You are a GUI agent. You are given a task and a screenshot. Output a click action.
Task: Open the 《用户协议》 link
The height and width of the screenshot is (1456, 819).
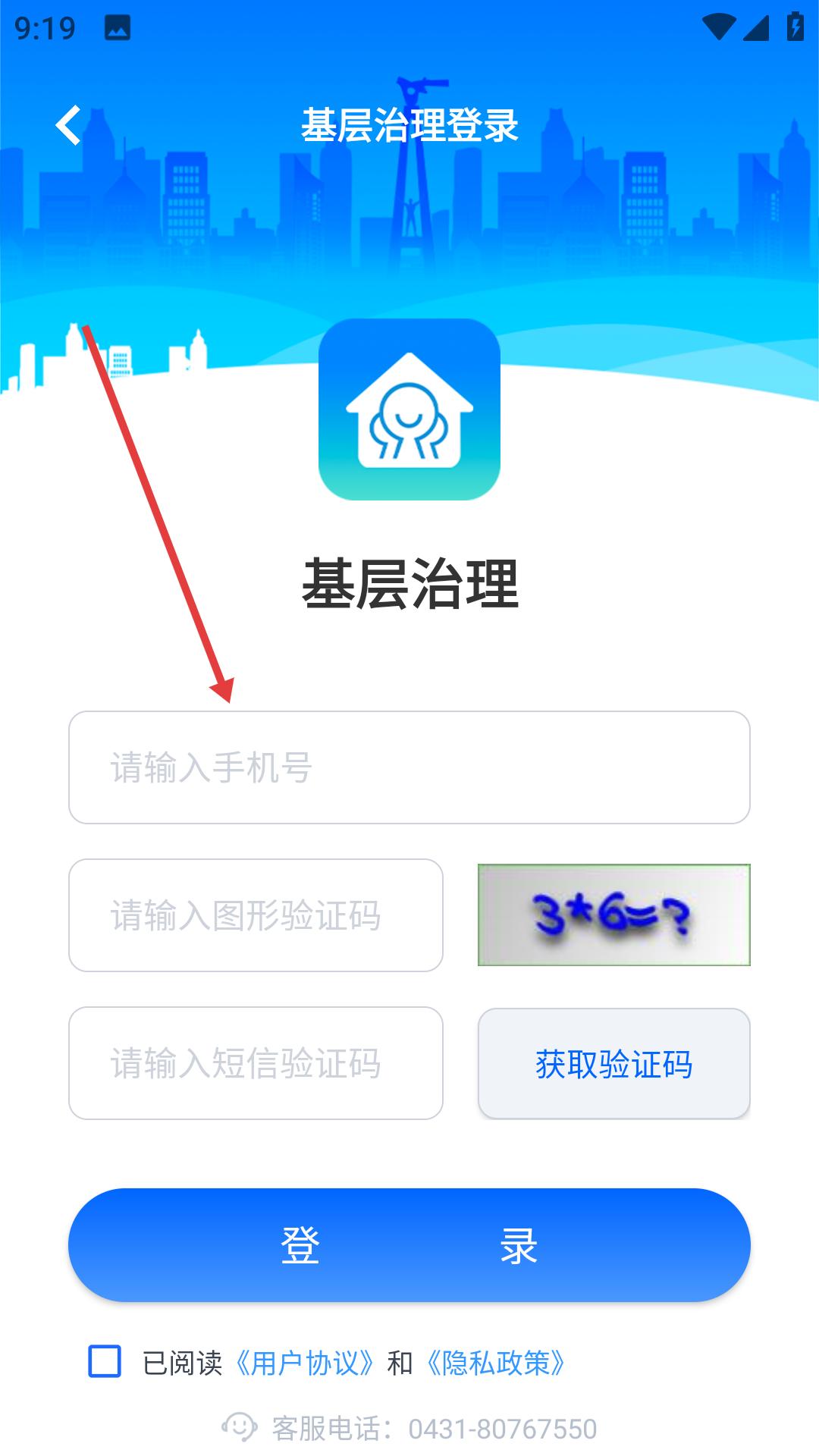305,1363
